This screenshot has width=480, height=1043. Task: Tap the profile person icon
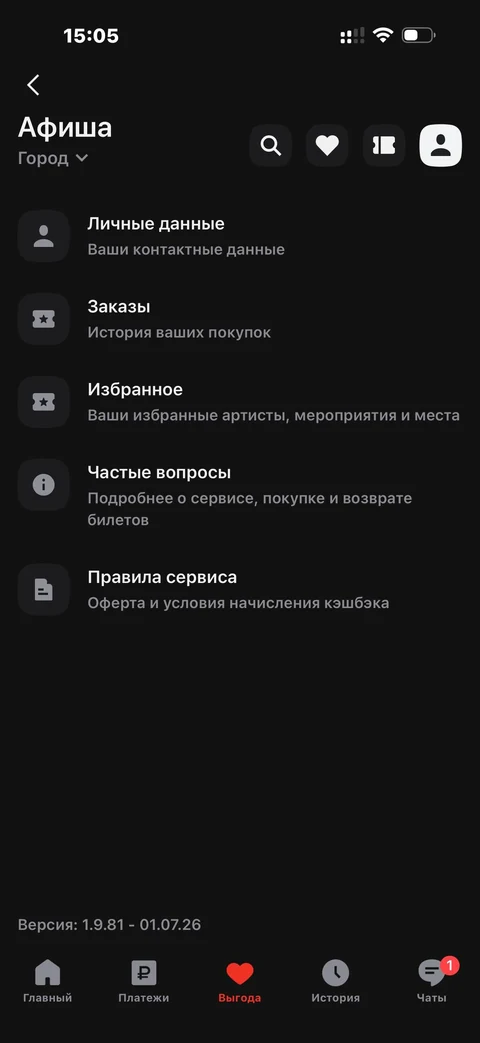pos(440,145)
